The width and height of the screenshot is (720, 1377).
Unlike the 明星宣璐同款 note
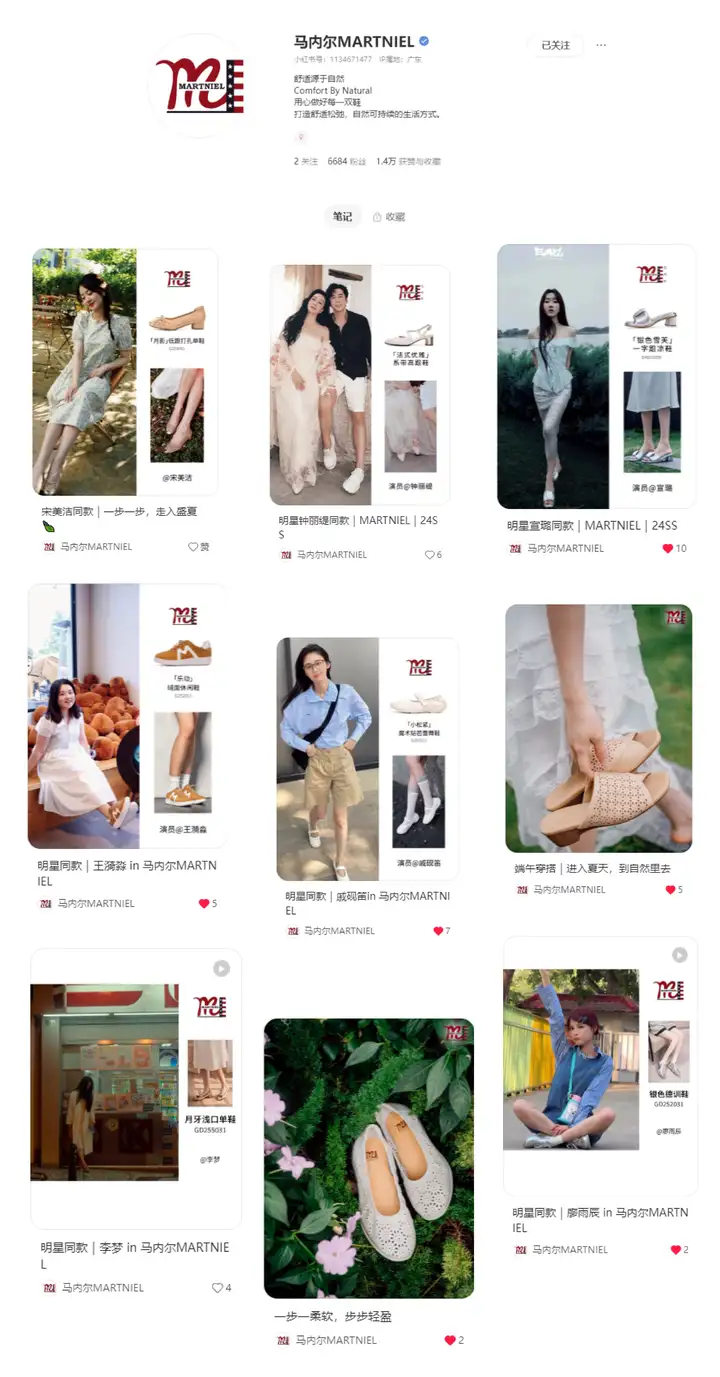[668, 548]
